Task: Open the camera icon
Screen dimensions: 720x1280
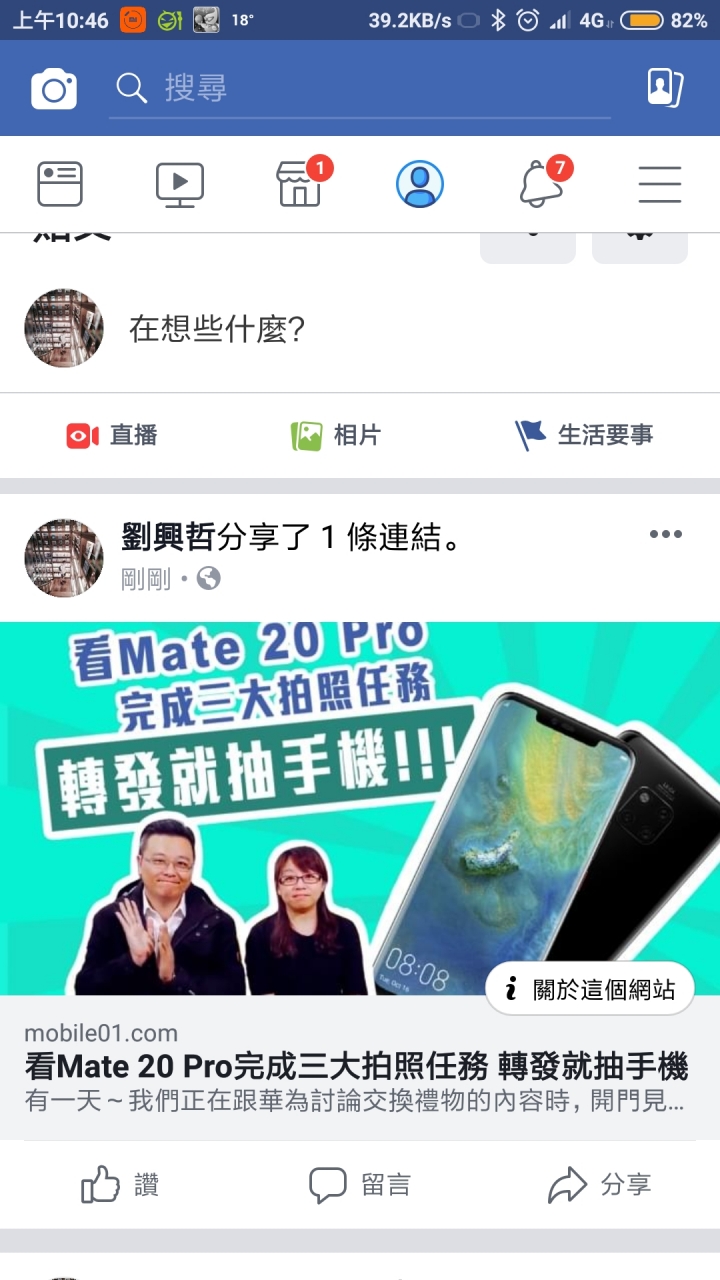Action: (54, 89)
